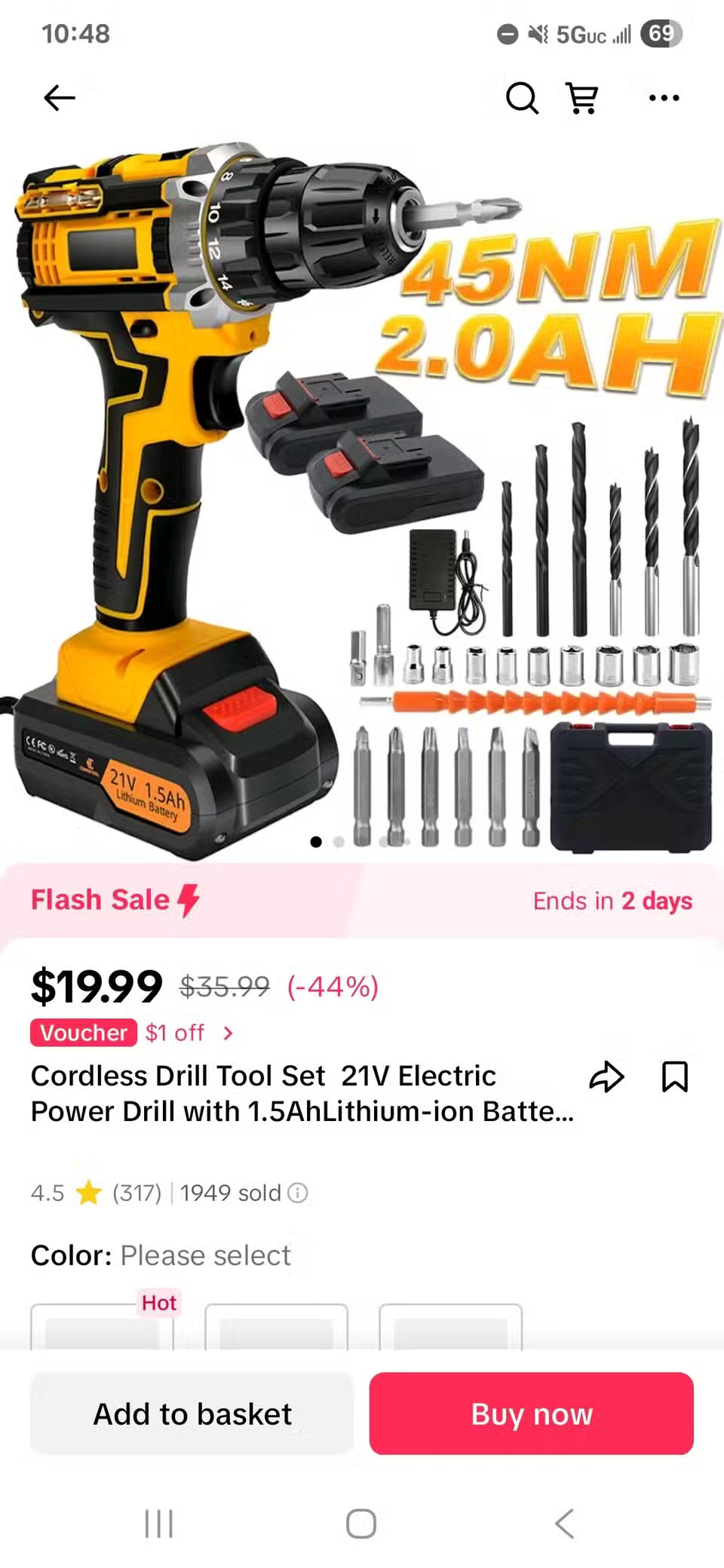724x1568 pixels.
Task: Tap the flash sale lightning icon
Action: (188, 899)
